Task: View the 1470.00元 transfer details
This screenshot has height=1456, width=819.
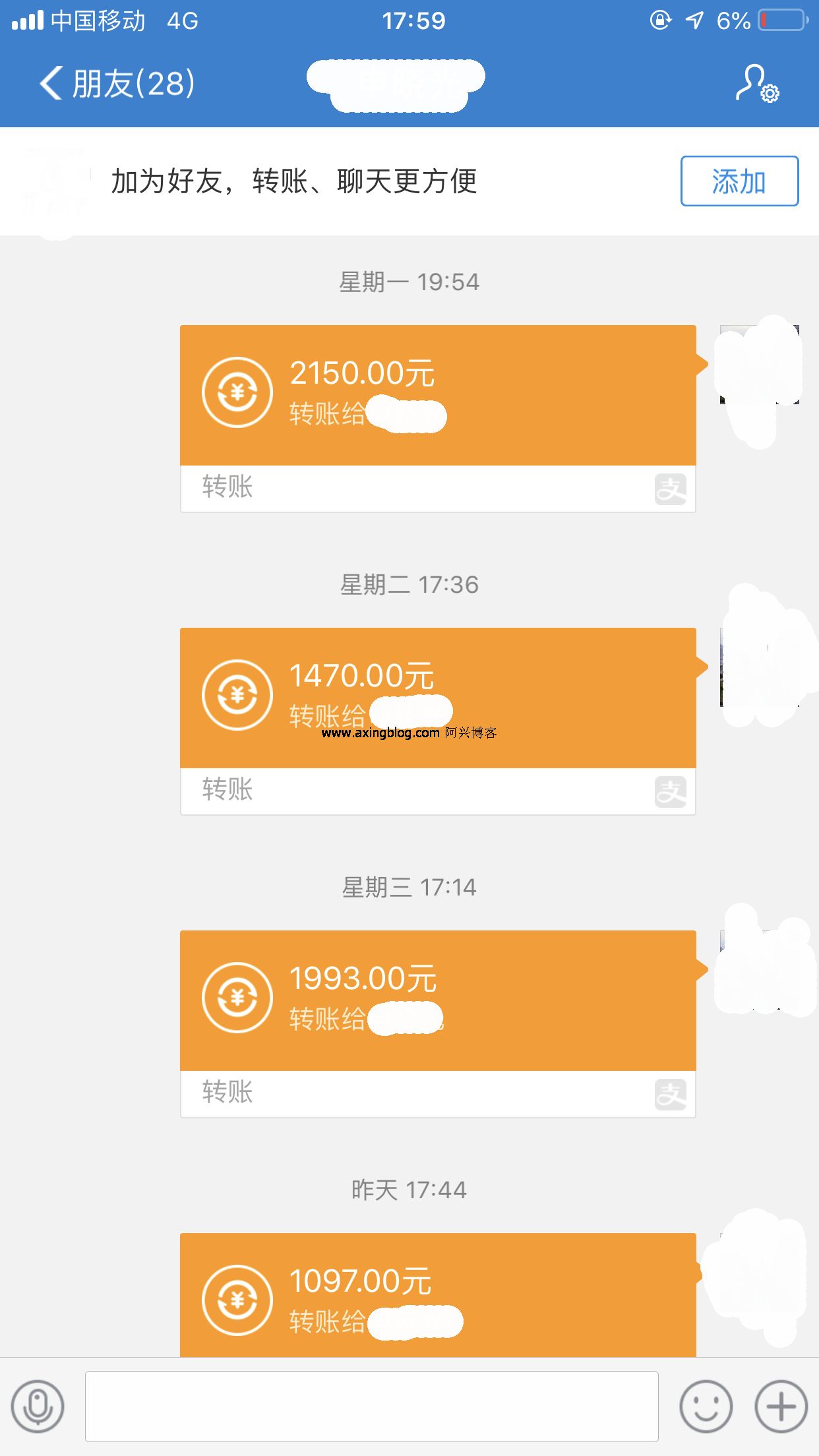Action: pyautogui.click(x=438, y=721)
